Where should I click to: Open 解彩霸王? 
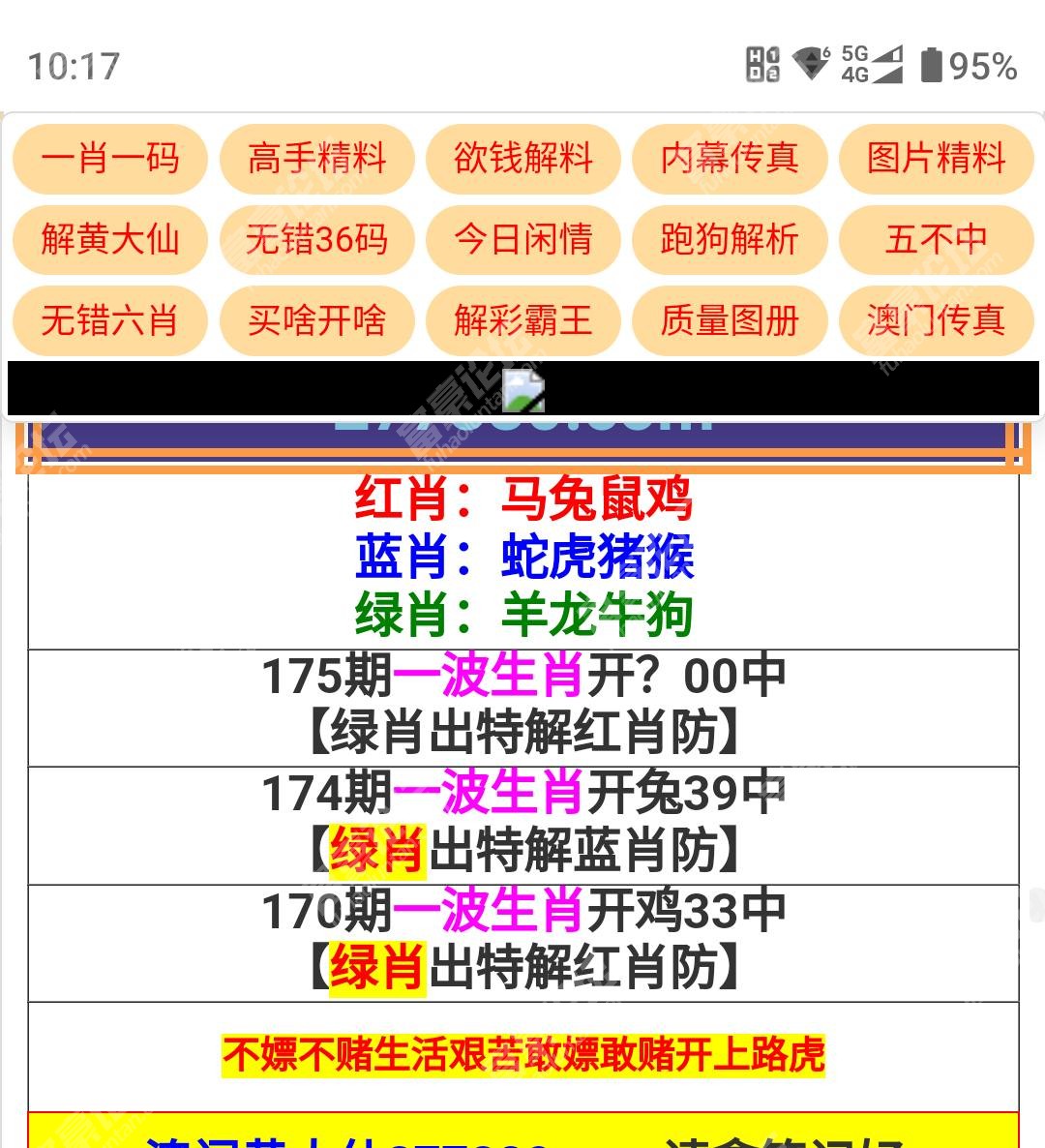[522, 320]
